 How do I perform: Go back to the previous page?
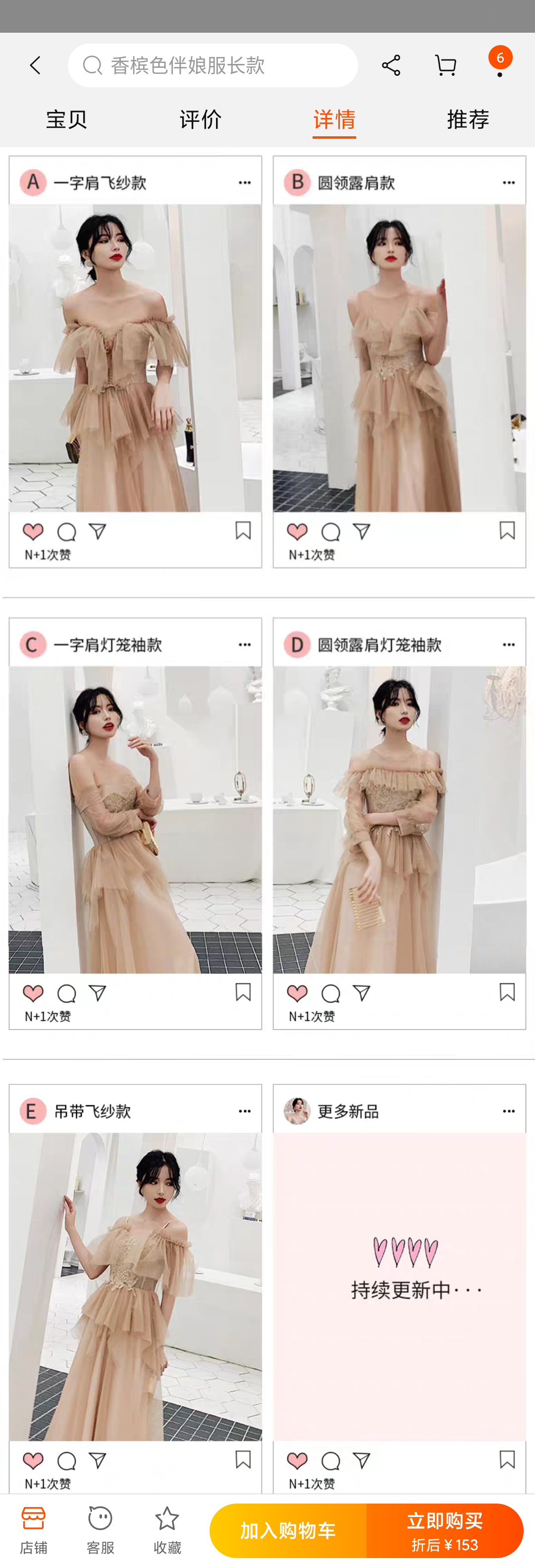tap(35, 65)
